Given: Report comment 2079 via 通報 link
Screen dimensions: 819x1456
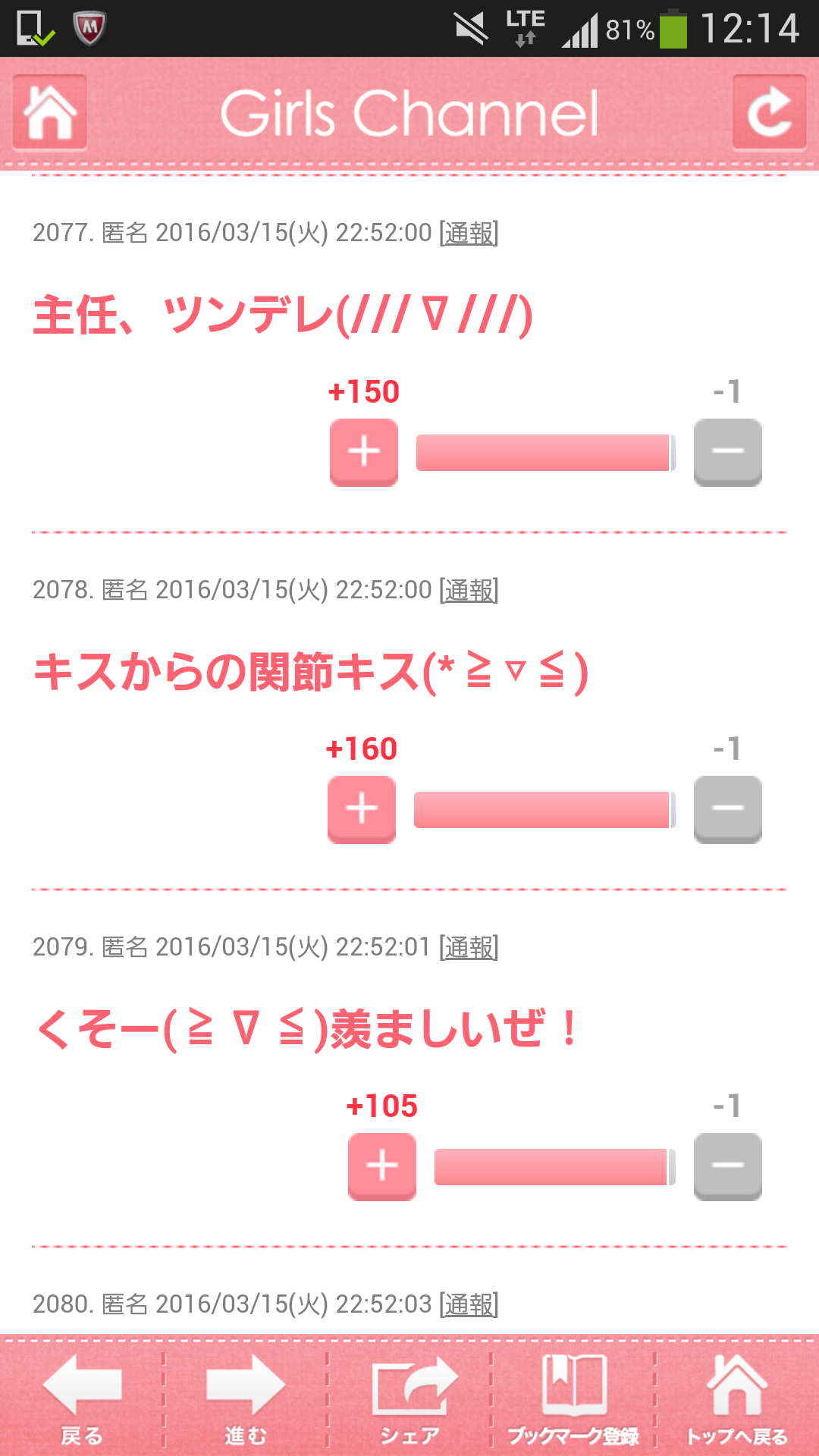Looking at the screenshot, I should click(469, 947).
